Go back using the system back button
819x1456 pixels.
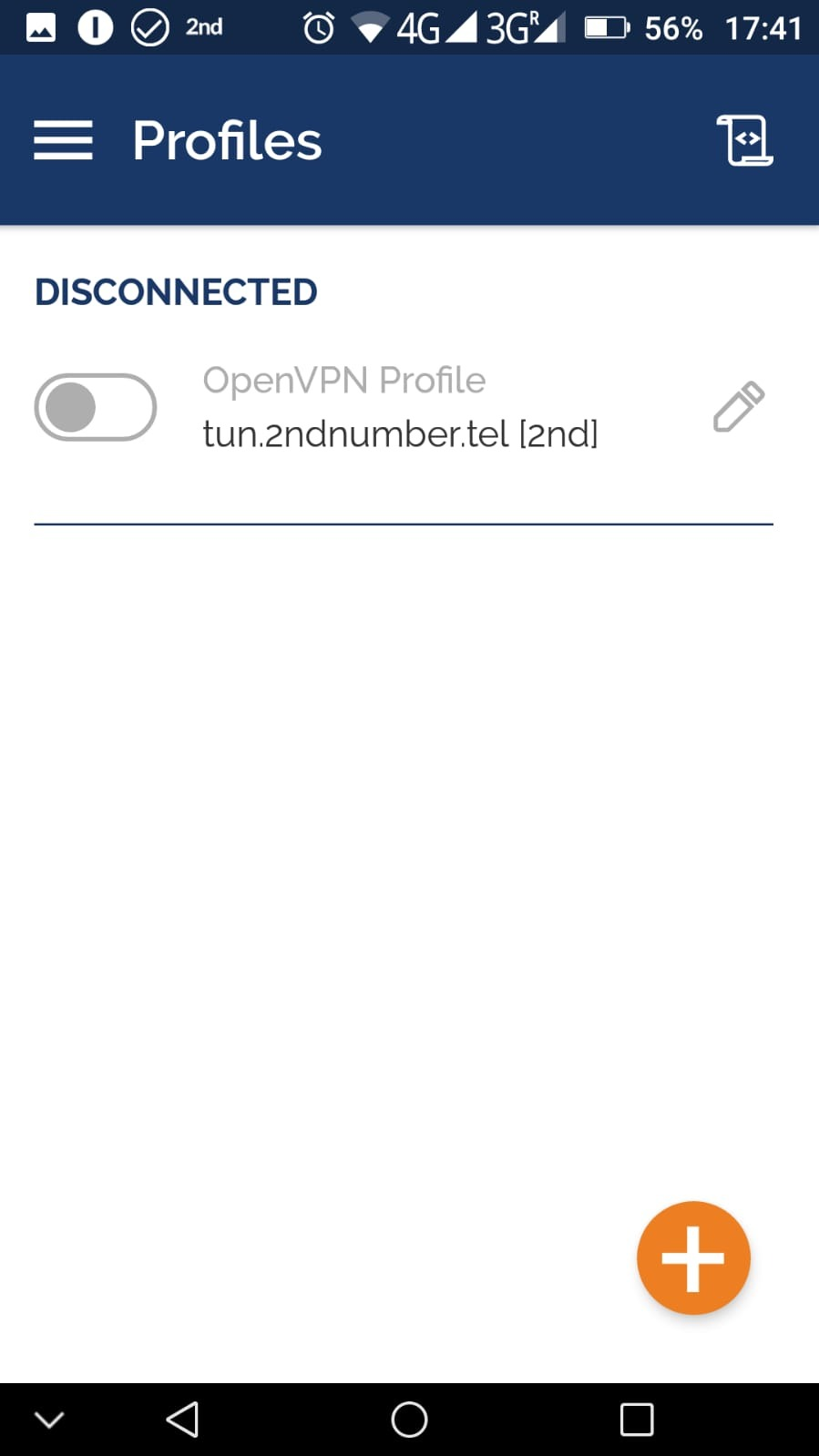pos(183,1419)
